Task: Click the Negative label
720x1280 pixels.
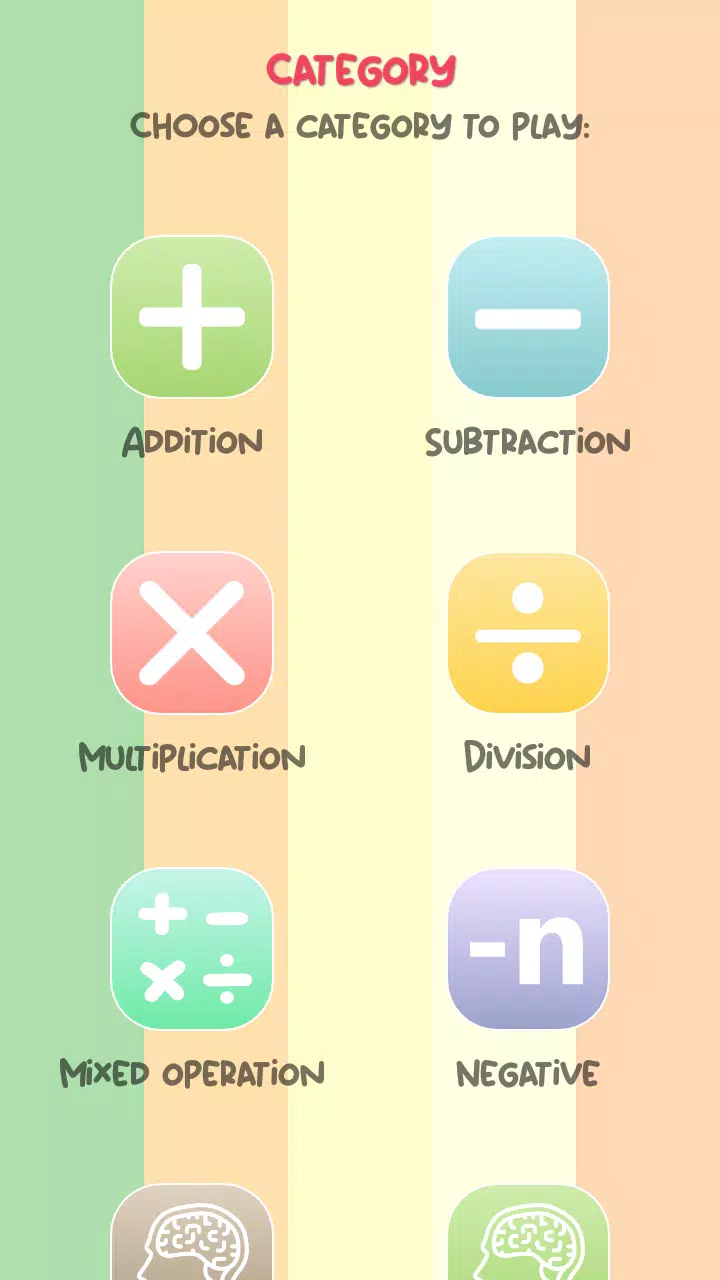Action: pyautogui.click(x=528, y=1074)
